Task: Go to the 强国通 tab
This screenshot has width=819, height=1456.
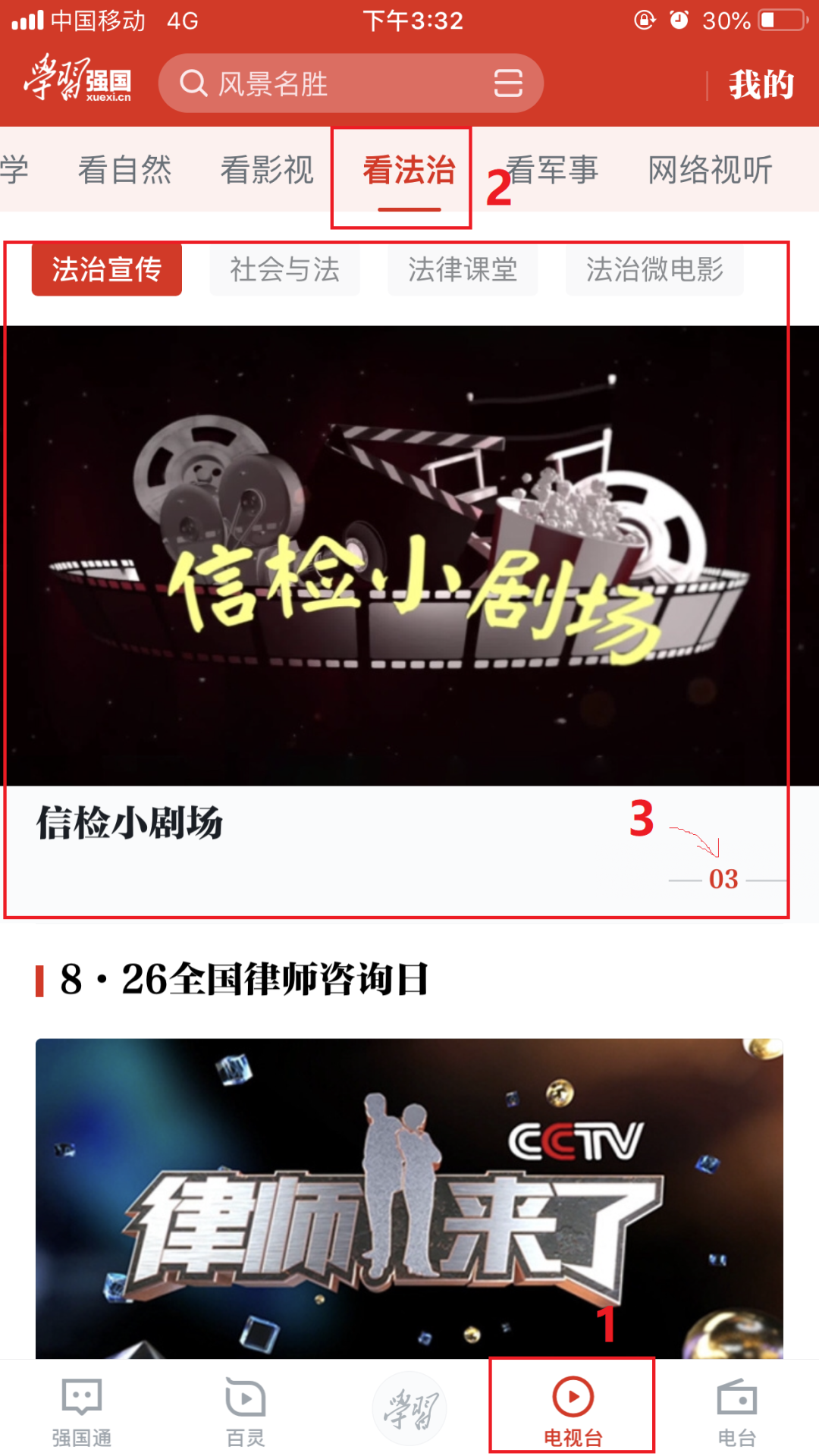Action: pyautogui.click(x=82, y=1410)
